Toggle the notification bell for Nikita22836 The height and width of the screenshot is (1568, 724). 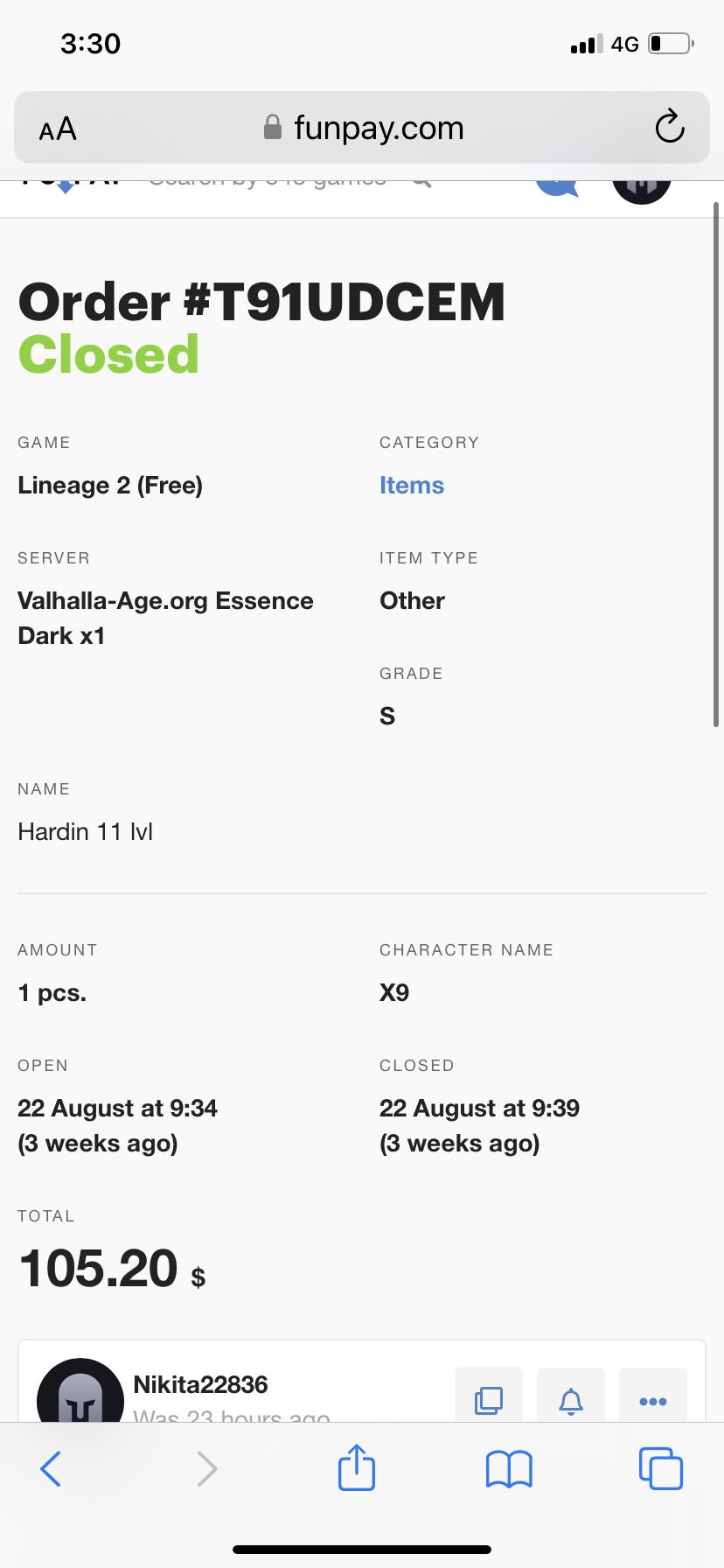[570, 1400]
